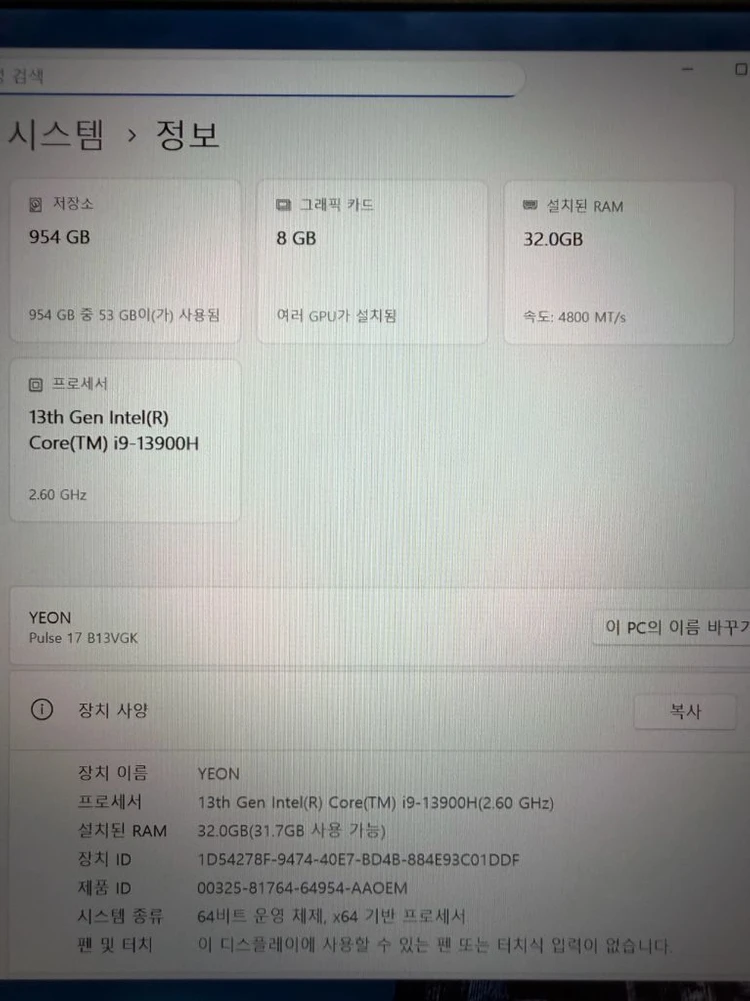Click 이 PC의 이름 바꾸기 button
750x1001 pixels.
coord(671,628)
